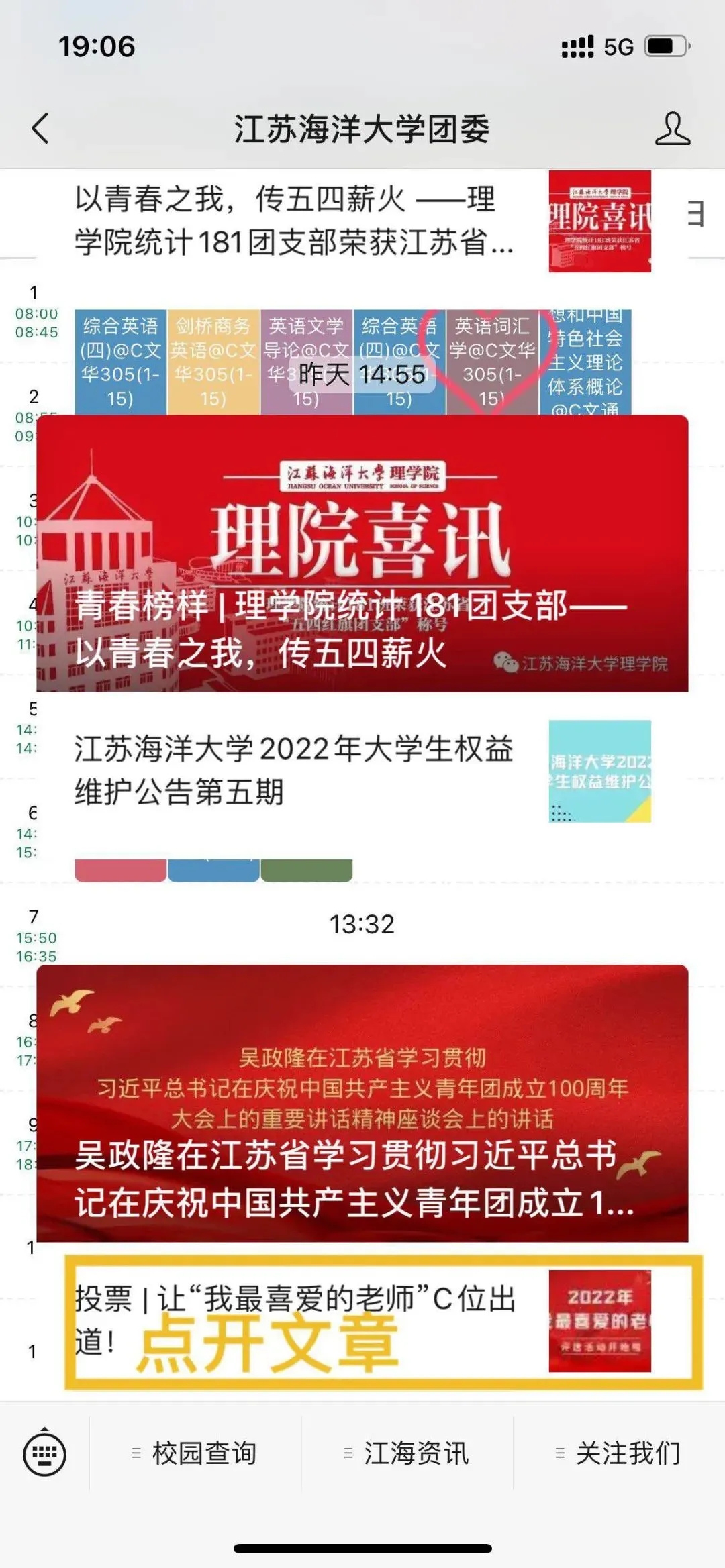Expand the 关注我们 menu
Image resolution: width=725 pixels, height=1568 pixels.
(619, 1453)
